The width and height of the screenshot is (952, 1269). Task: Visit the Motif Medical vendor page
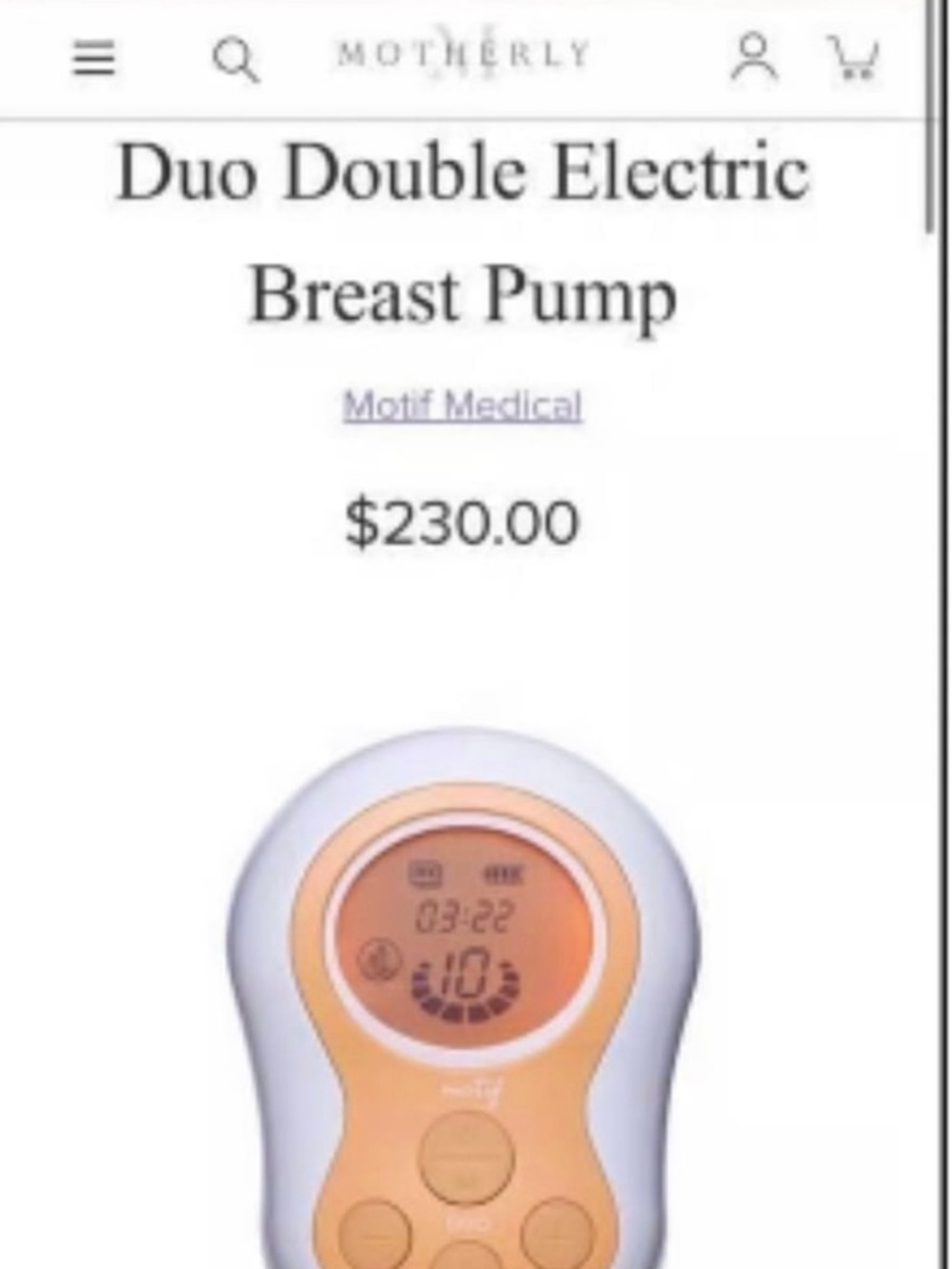463,406
